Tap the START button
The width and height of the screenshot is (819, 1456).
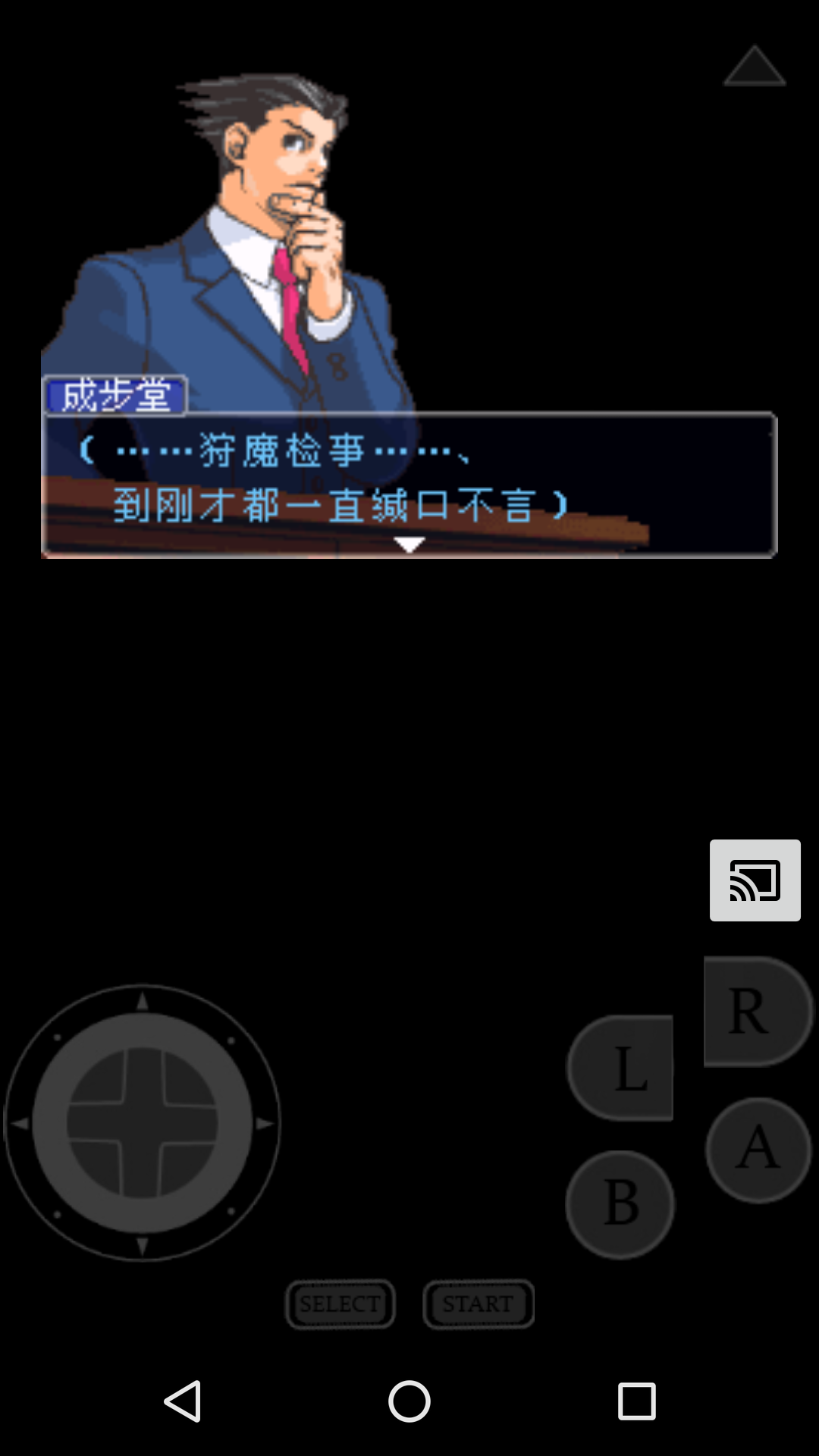coord(479,1304)
